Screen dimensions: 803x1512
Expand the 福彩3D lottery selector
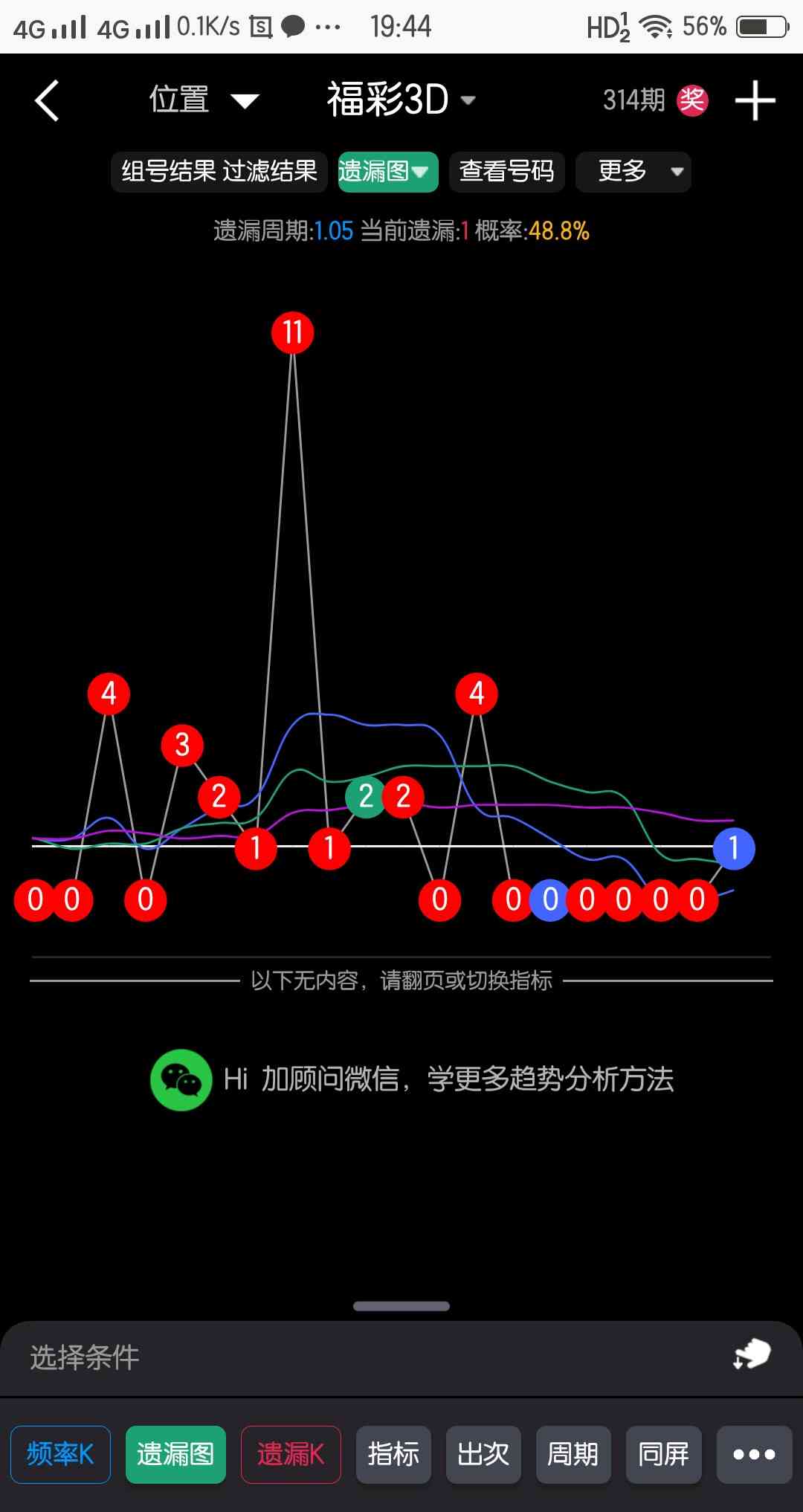point(401,100)
